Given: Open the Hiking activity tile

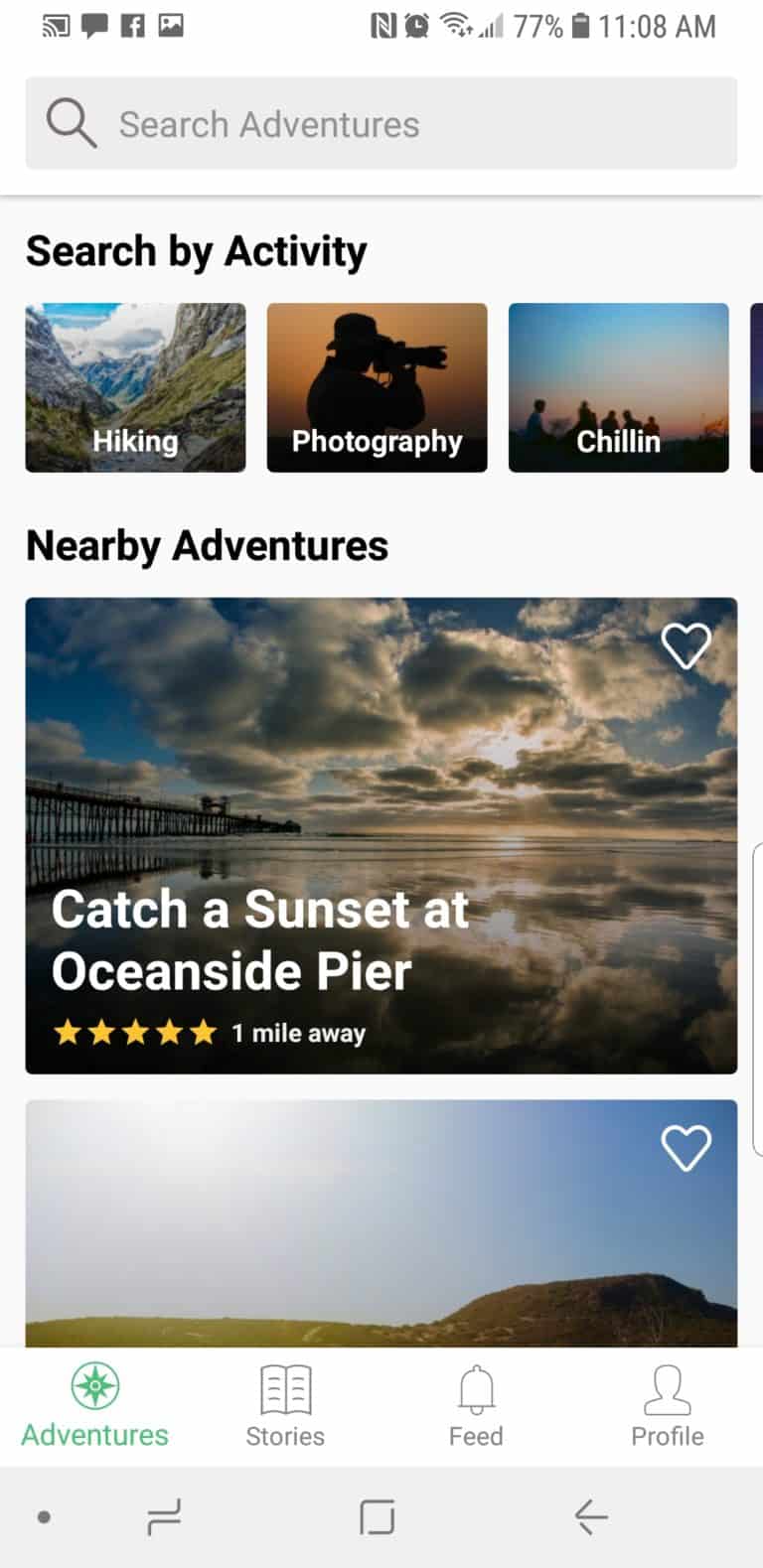Looking at the screenshot, I should click(135, 387).
